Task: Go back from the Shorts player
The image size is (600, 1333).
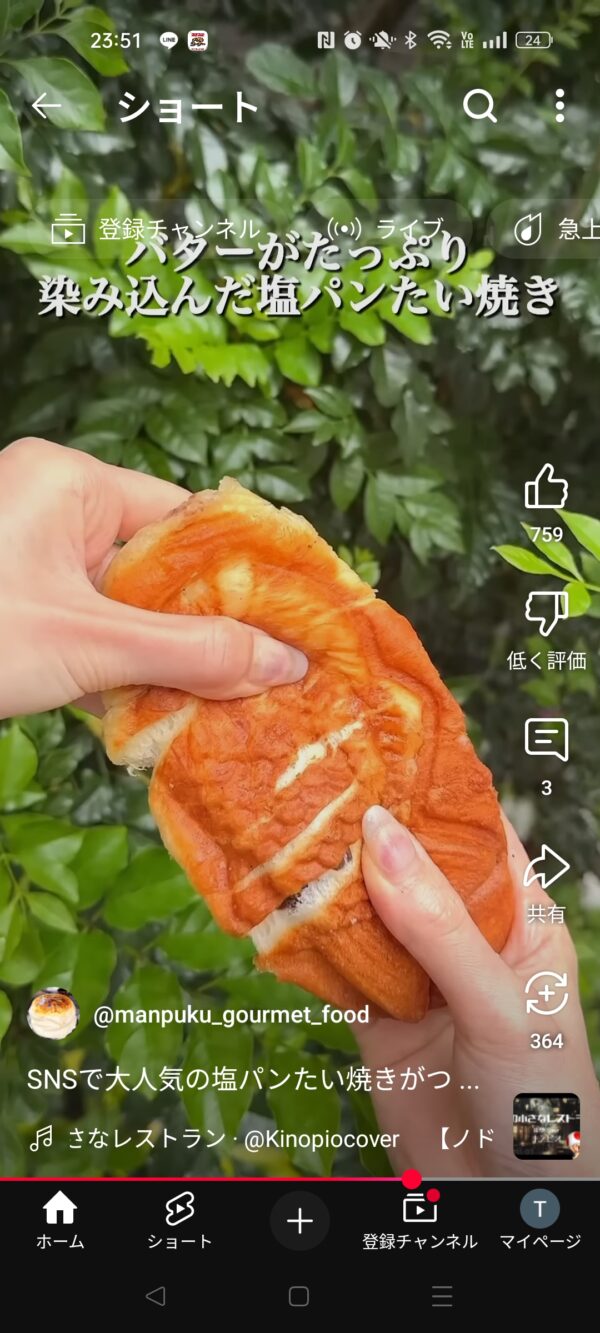Action: (x=46, y=106)
